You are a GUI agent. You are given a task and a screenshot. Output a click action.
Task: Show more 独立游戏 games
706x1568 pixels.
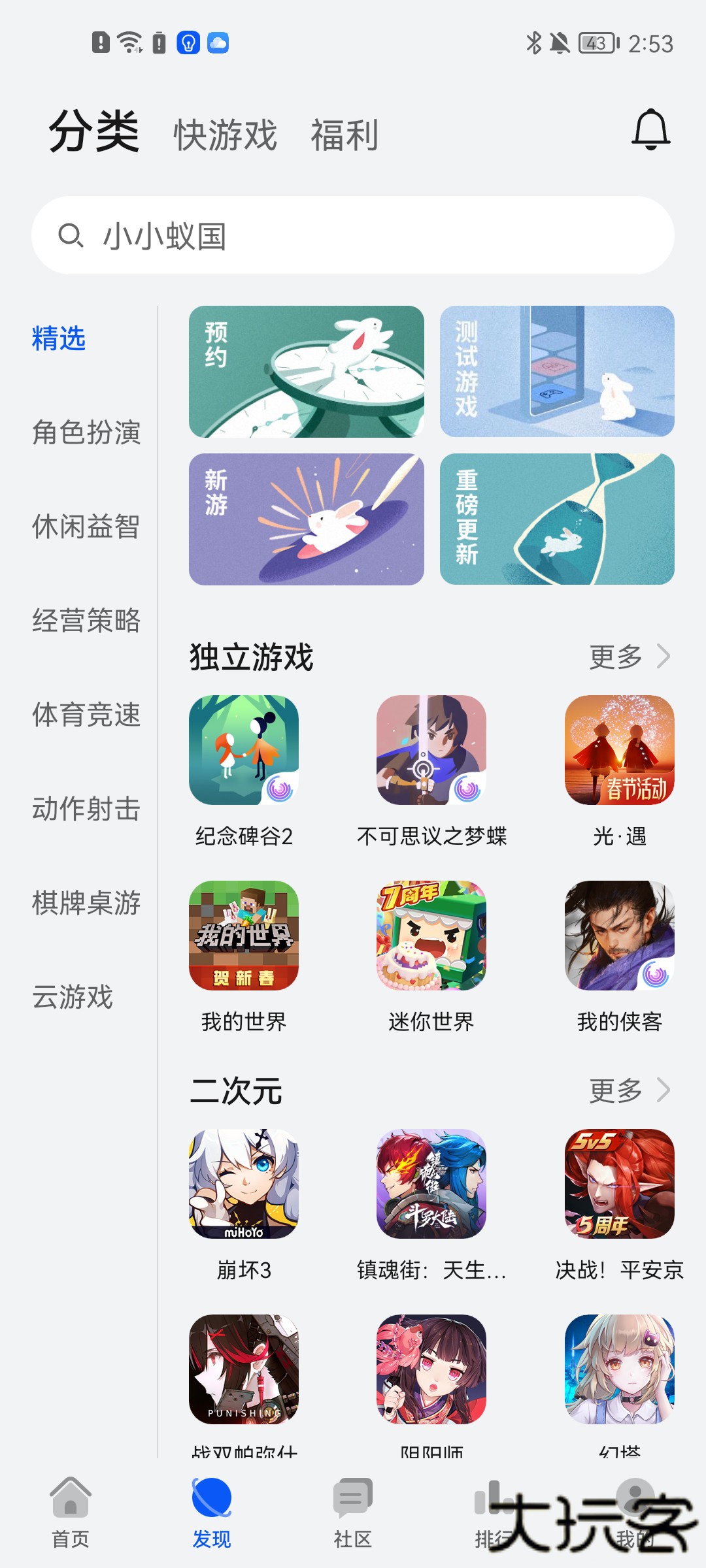(x=629, y=657)
